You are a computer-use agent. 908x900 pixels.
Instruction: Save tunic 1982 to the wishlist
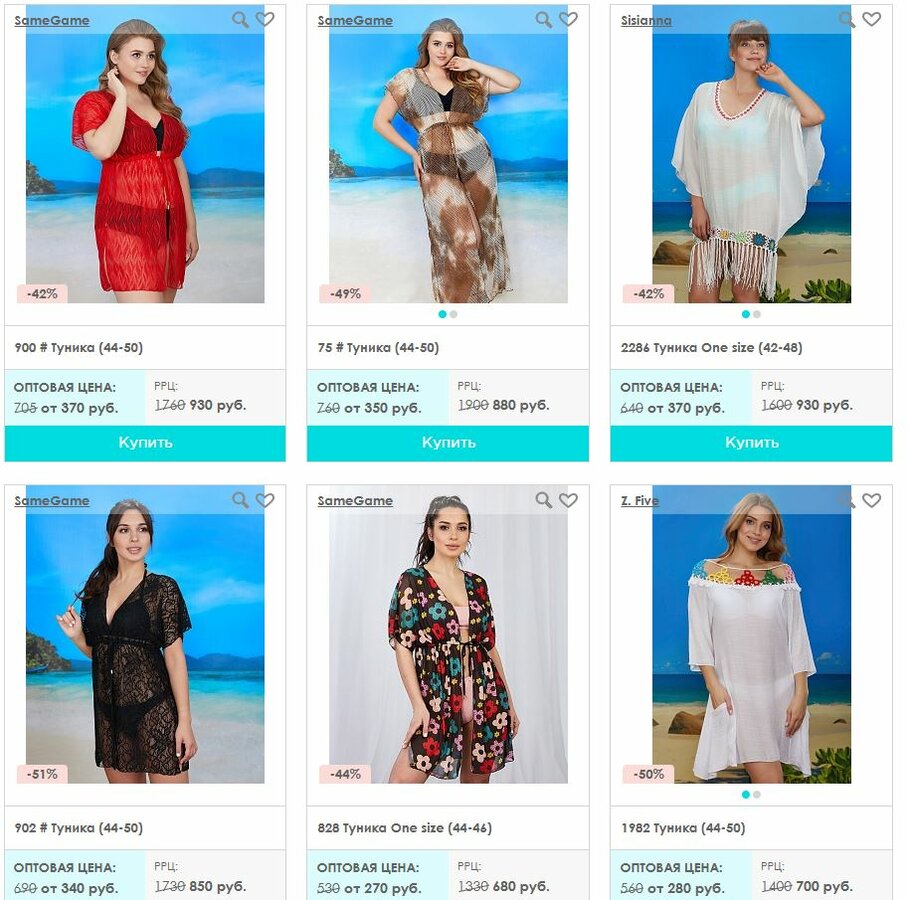(x=872, y=500)
